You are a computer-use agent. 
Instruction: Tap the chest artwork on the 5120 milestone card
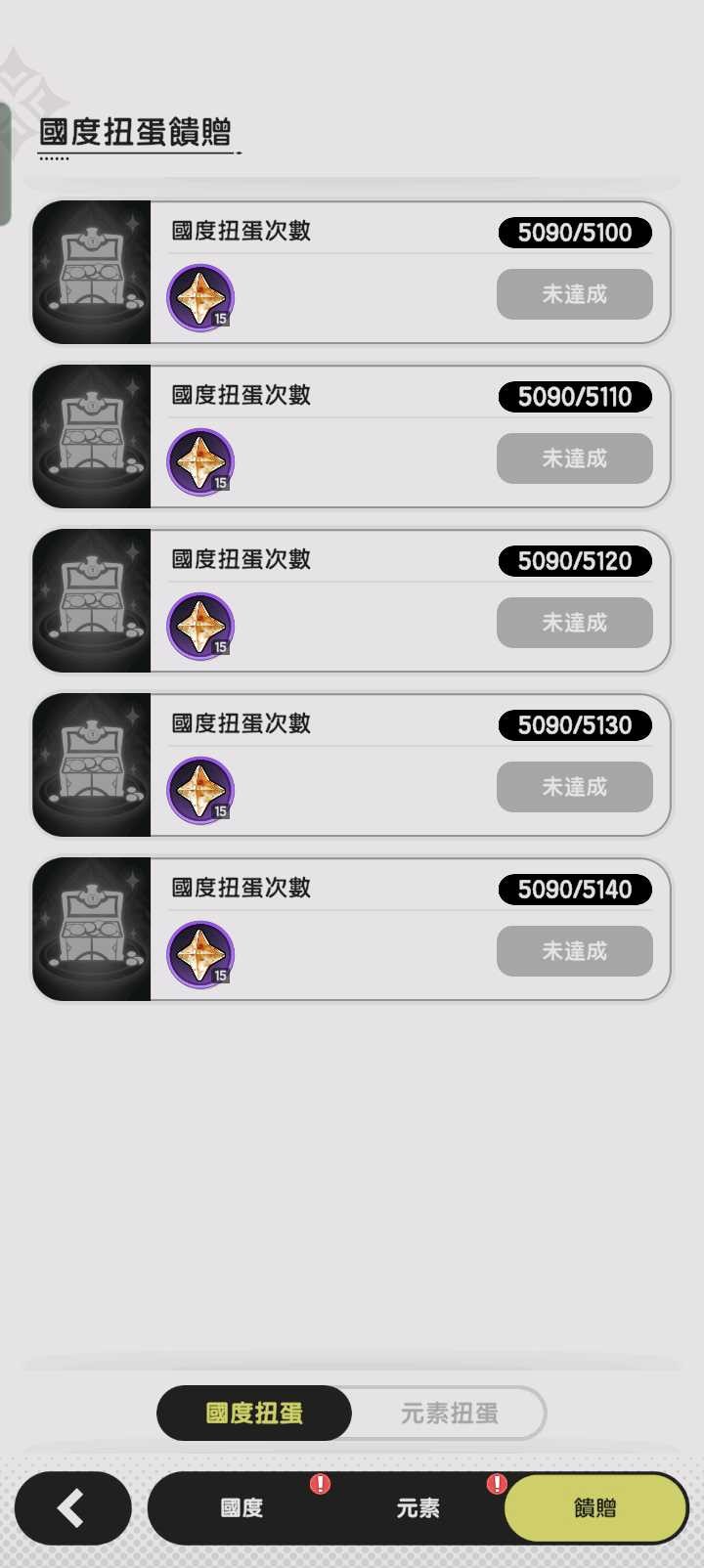pyautogui.click(x=91, y=600)
